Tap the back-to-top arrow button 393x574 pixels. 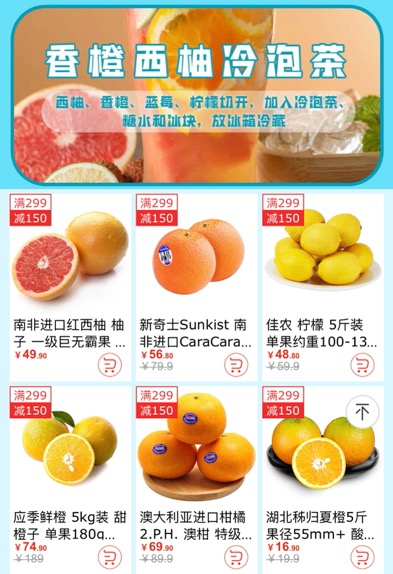362,412
